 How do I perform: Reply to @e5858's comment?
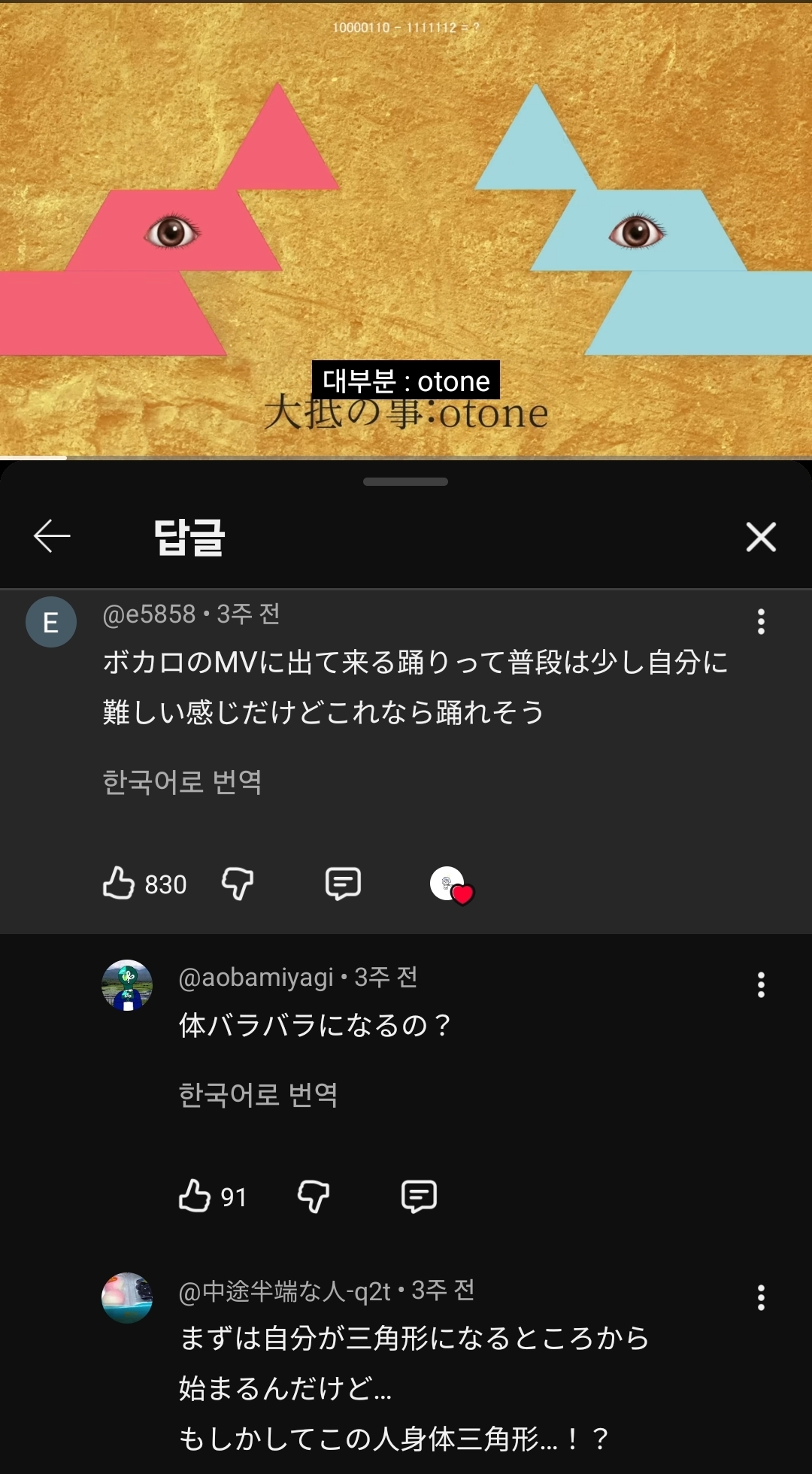coord(343,884)
